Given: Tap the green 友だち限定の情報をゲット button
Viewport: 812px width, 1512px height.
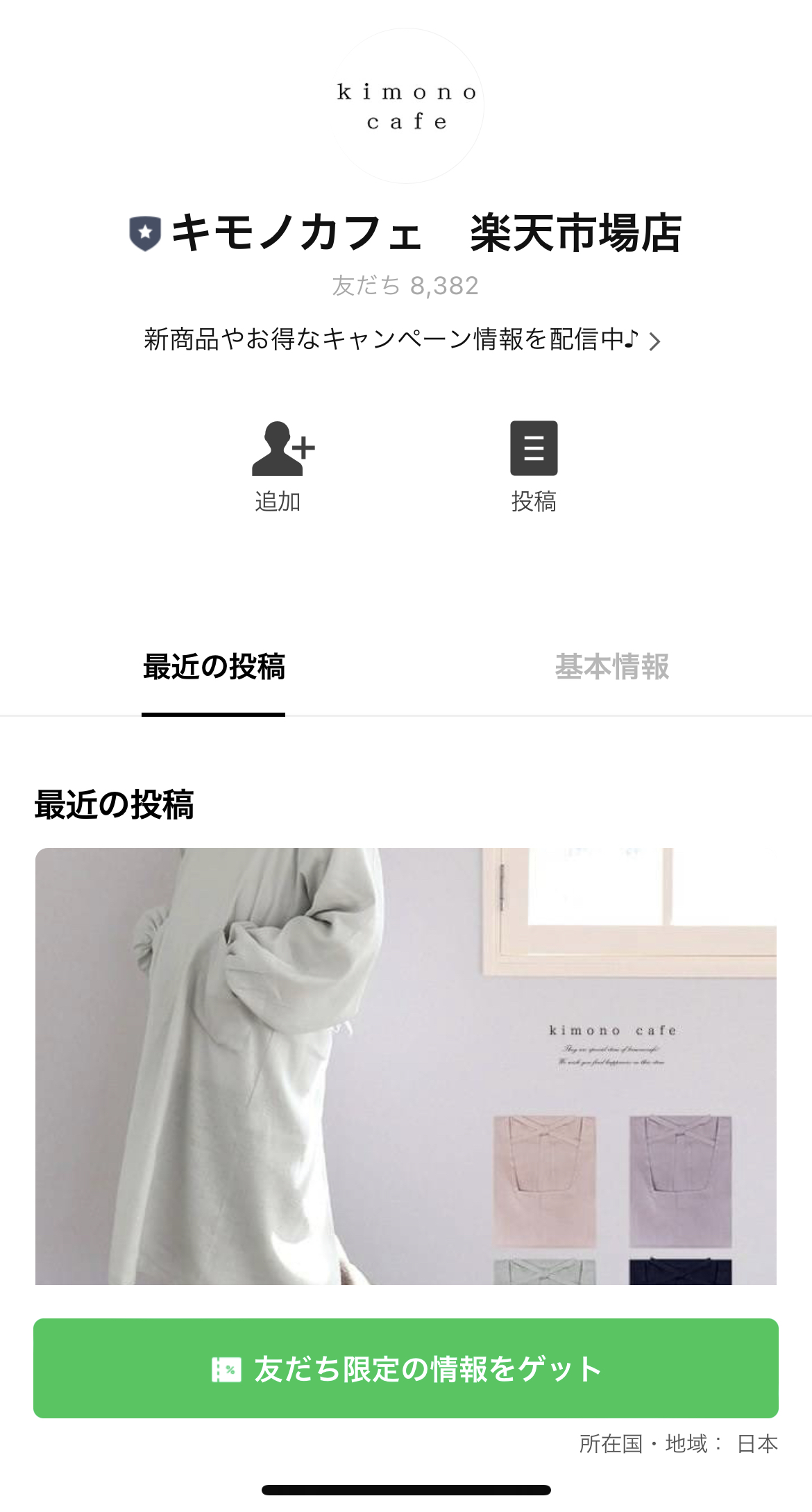Looking at the screenshot, I should pos(406,1368).
